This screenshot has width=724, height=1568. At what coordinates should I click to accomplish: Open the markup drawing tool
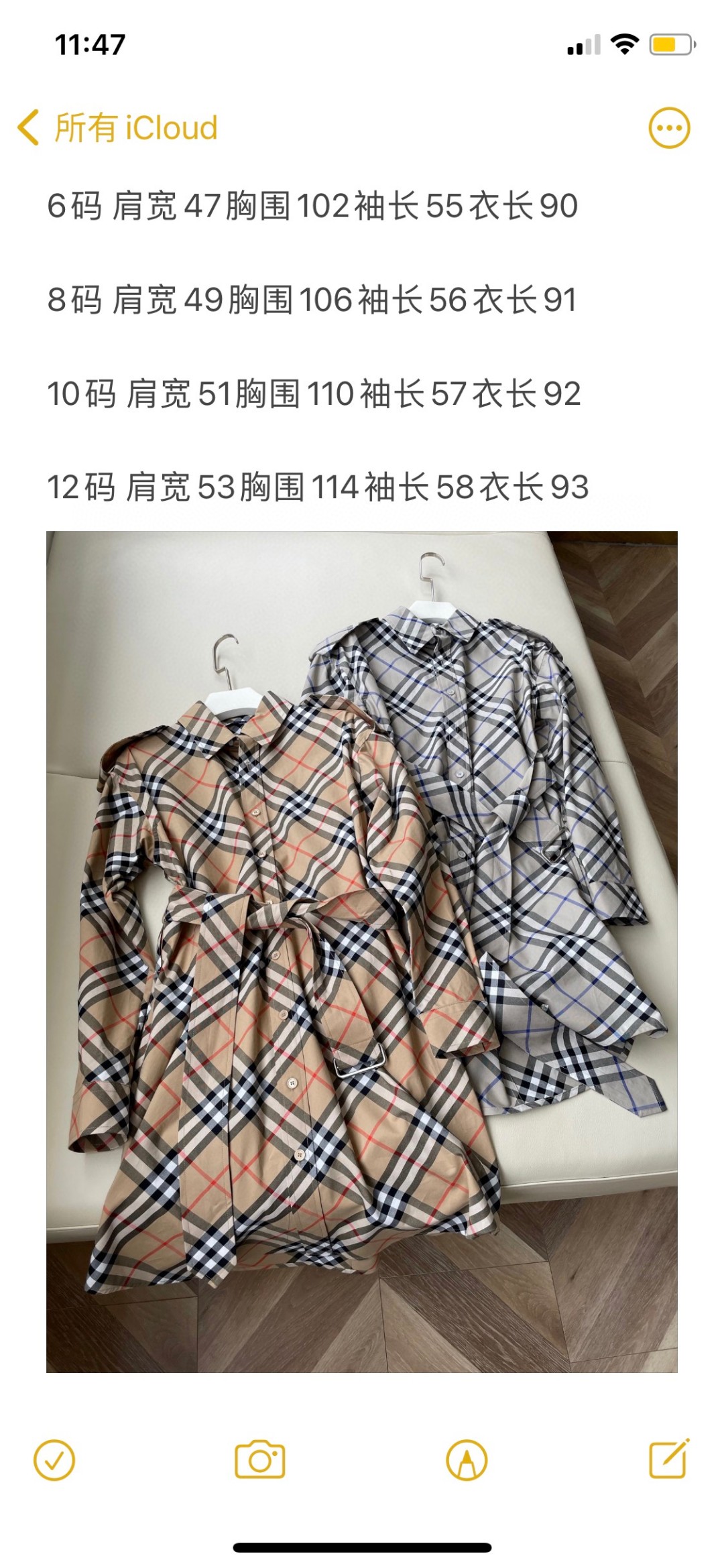467,1459
